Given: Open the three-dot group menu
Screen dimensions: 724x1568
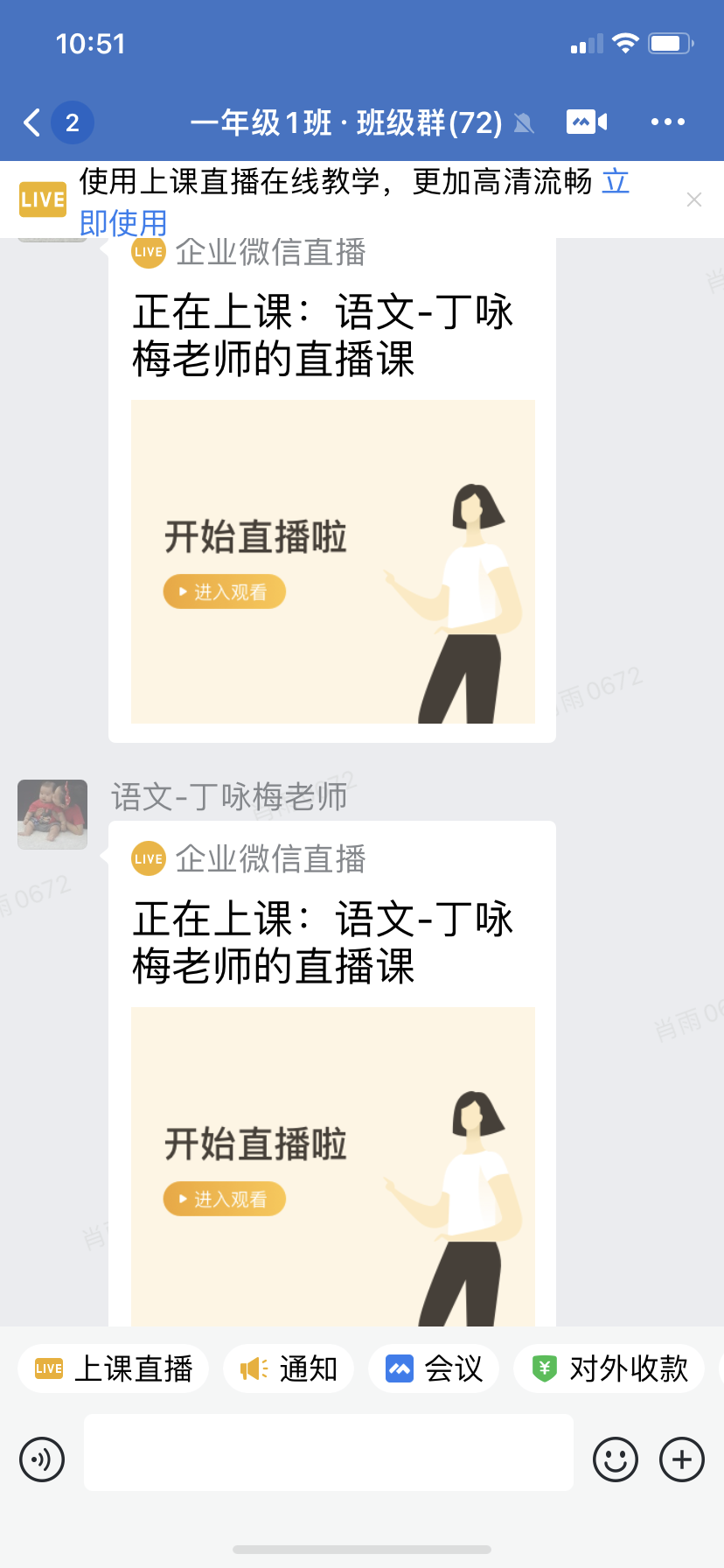Looking at the screenshot, I should coord(667,122).
